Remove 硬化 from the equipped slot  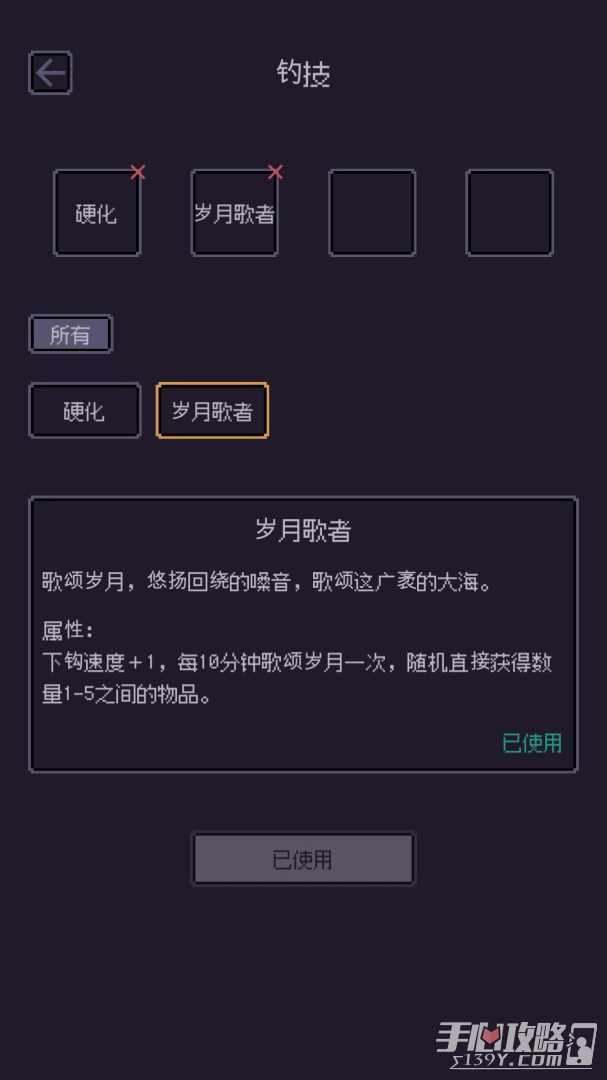(x=138, y=173)
